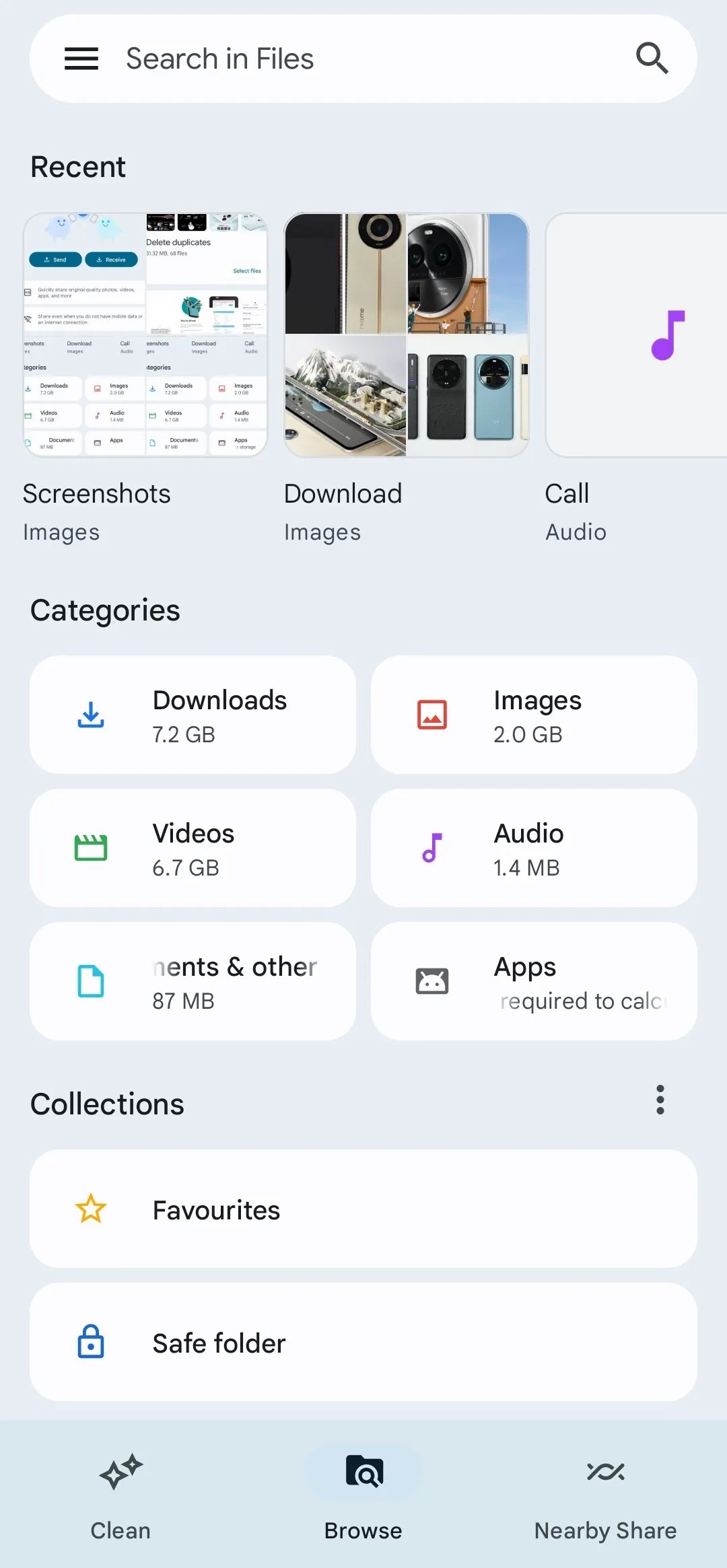Open recent Screenshots images
Screen dimensions: 727x1568
(x=145, y=335)
